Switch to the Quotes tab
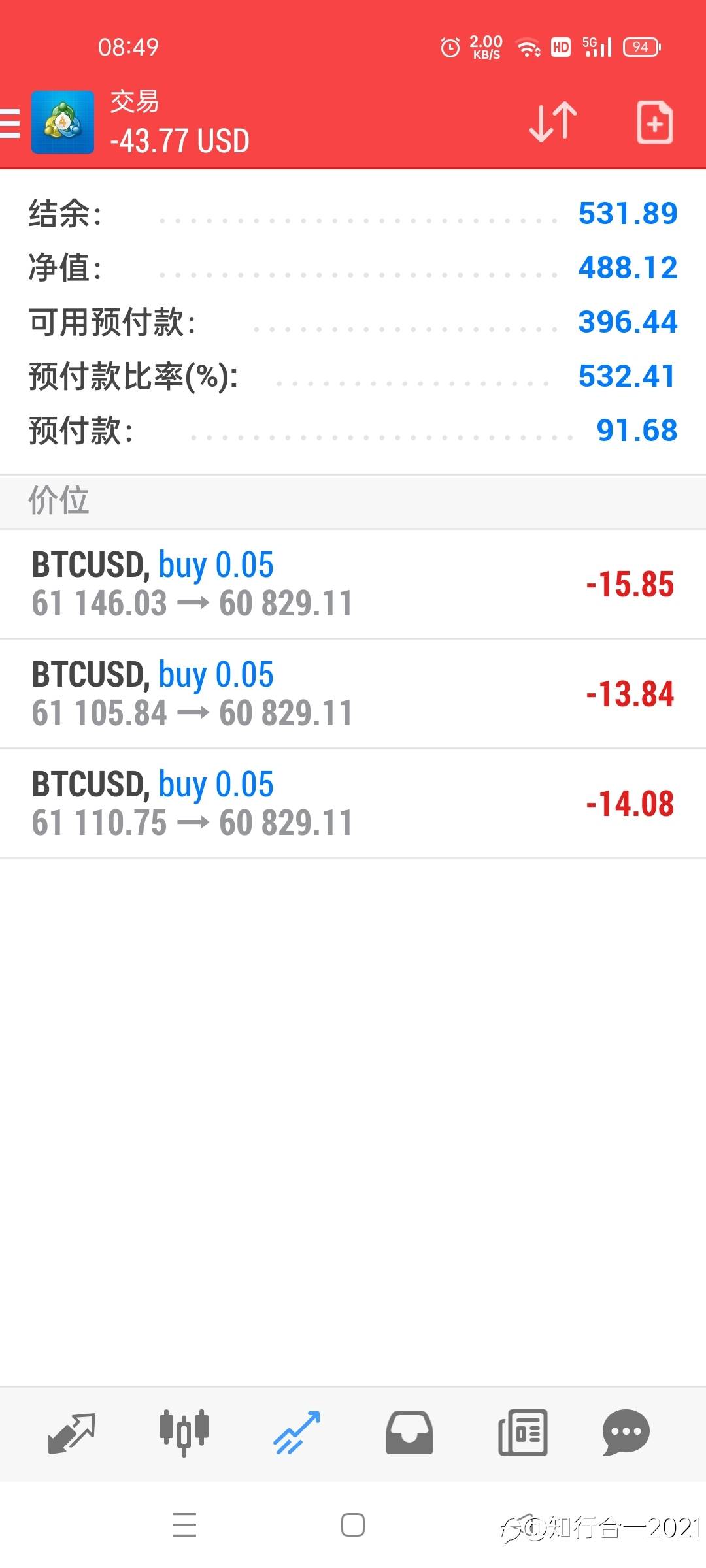706x1568 pixels. (72, 1433)
